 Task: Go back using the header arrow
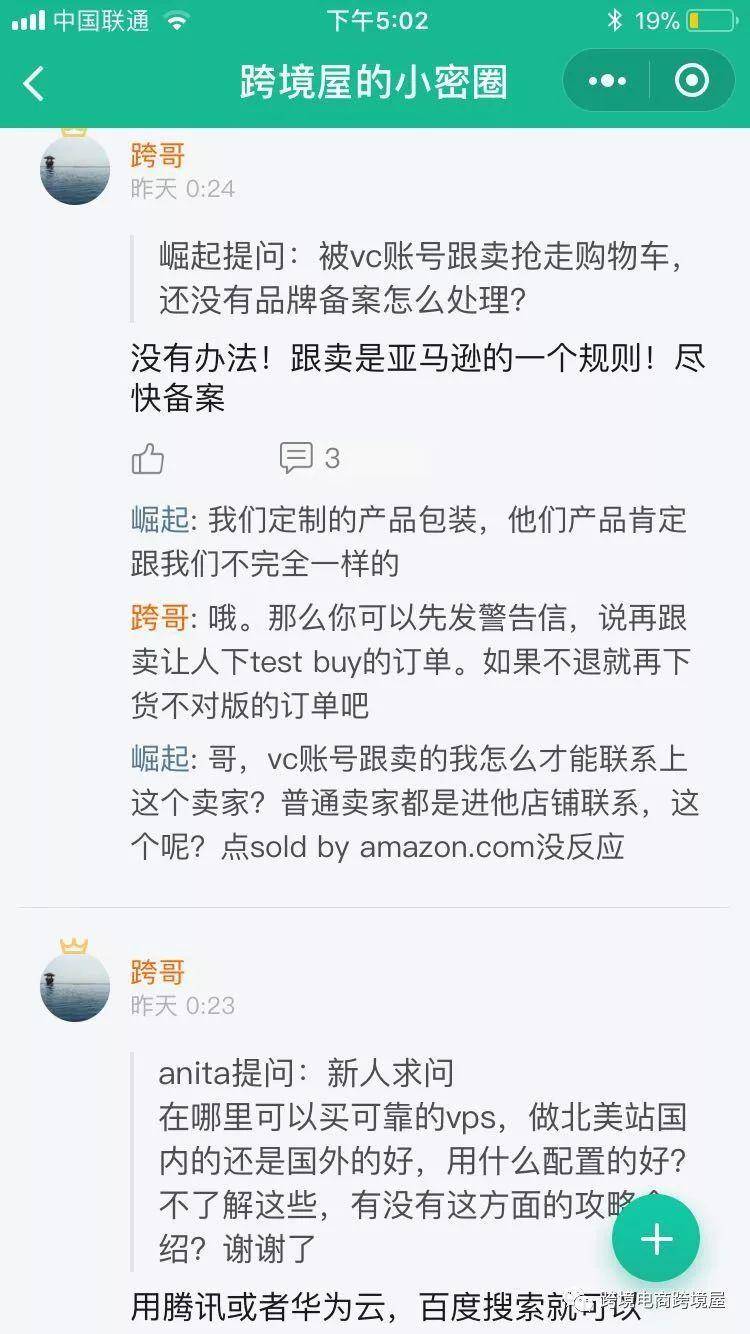point(34,83)
